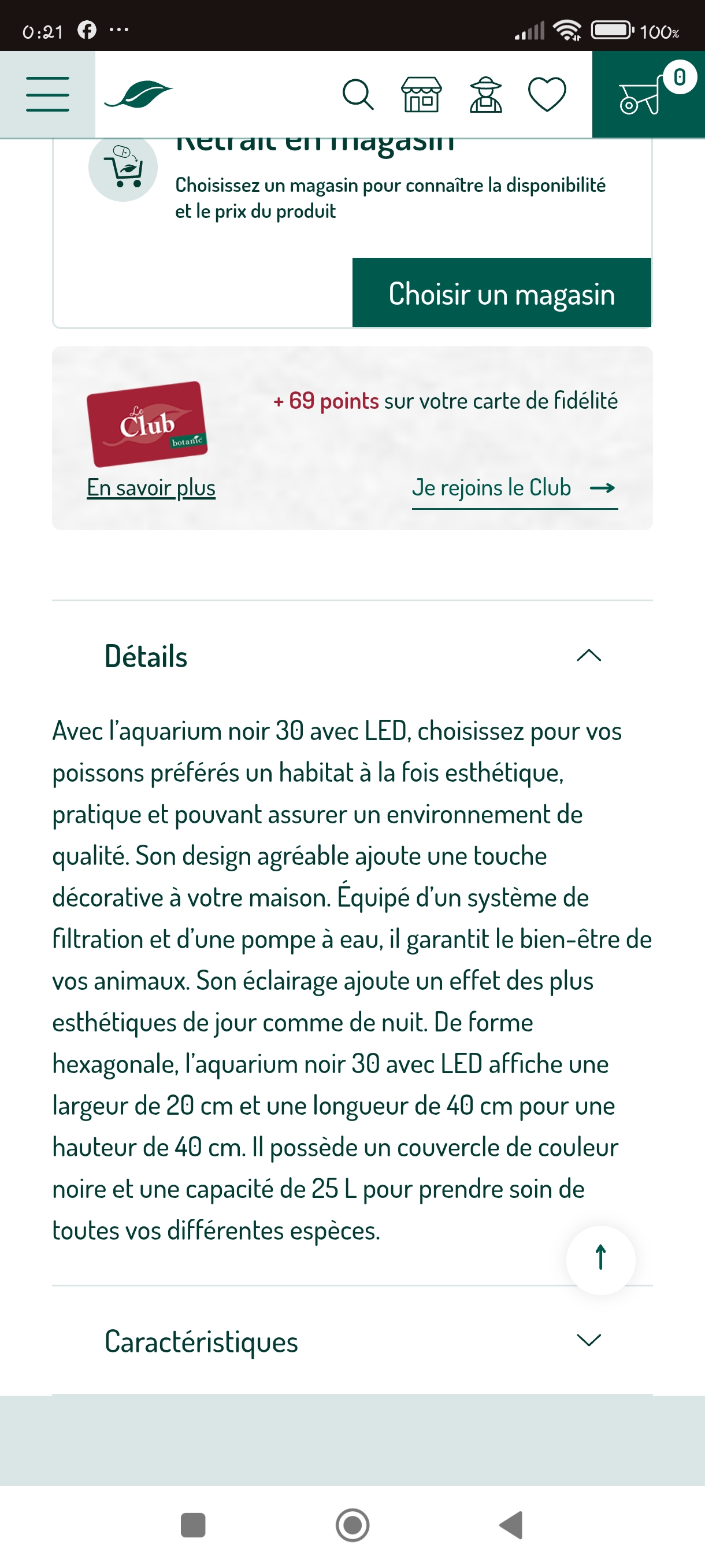Collapse the Détails section
Screen dimensions: 705x1568
click(x=352, y=656)
